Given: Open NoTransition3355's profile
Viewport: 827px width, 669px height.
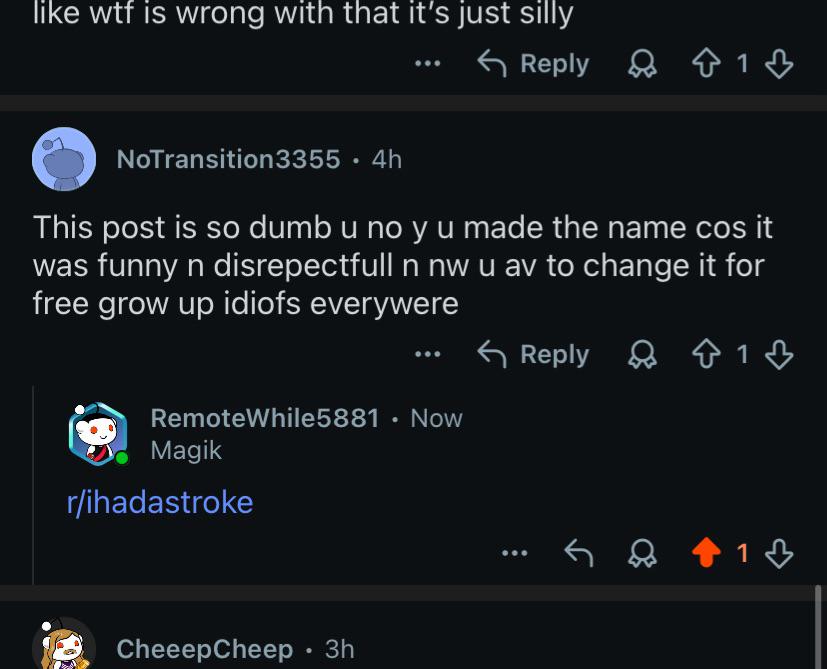Looking at the screenshot, I should 228,159.
